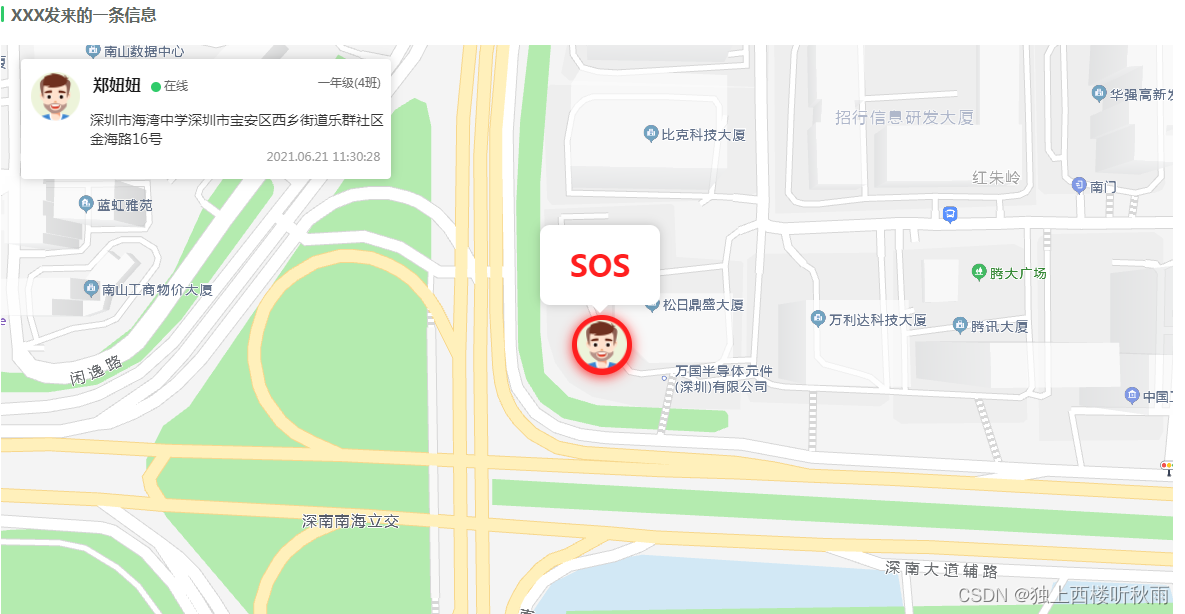The image size is (1185, 614).
Task: Open the SOS alert bubble
Action: pos(600,265)
